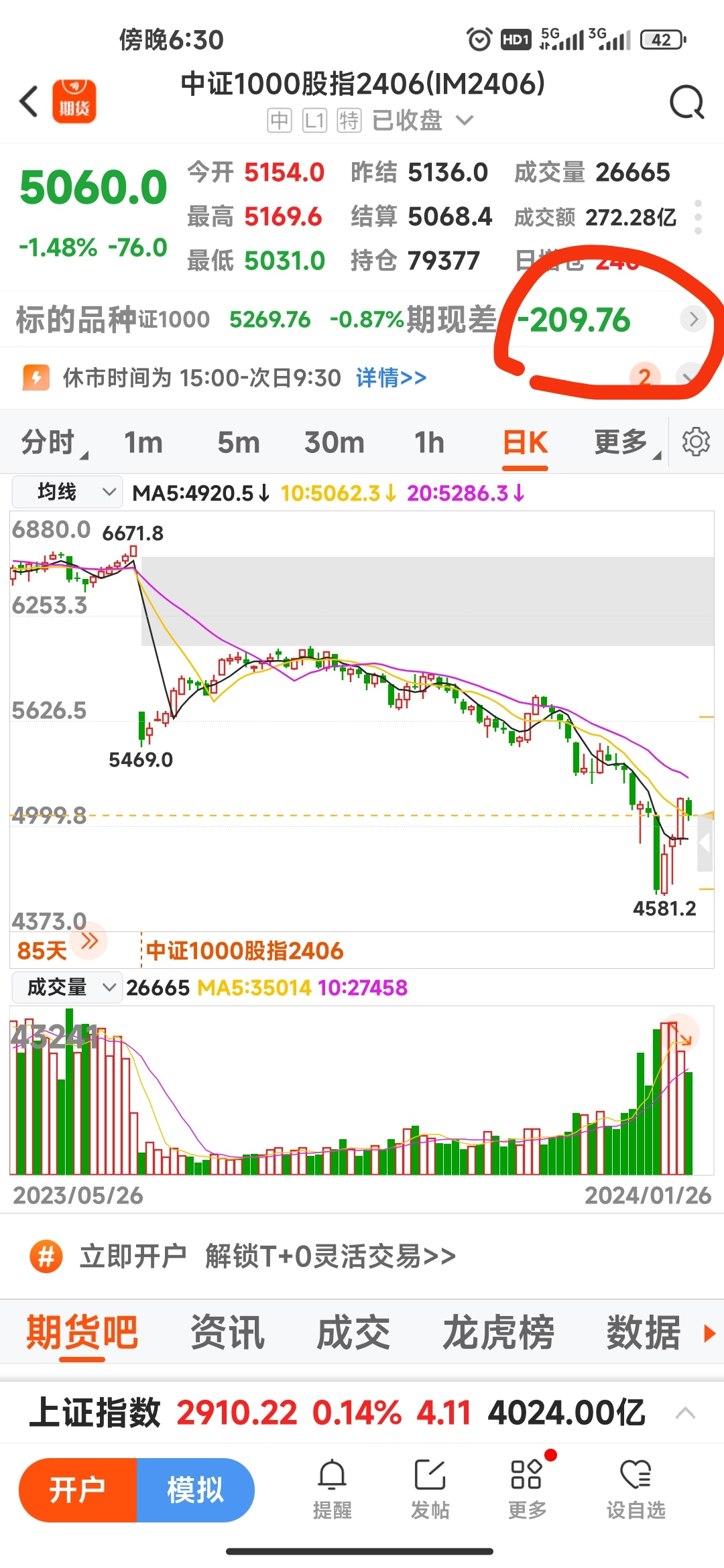Open the 均线 indicator dropdown
The height and width of the screenshot is (1568, 724).
[x=67, y=493]
